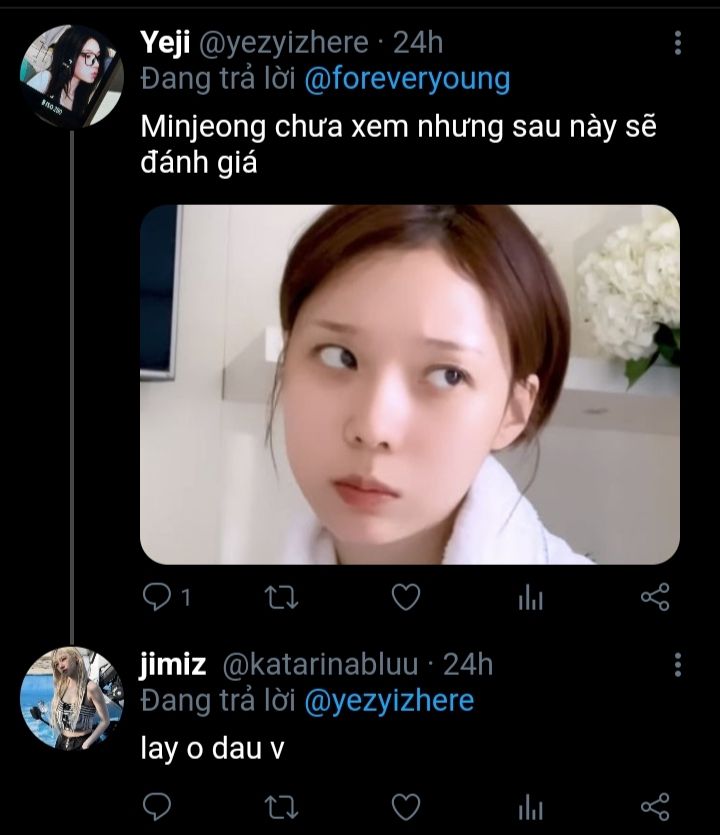Reply to jimiz's tweet
The height and width of the screenshot is (835, 720).
(x=156, y=805)
